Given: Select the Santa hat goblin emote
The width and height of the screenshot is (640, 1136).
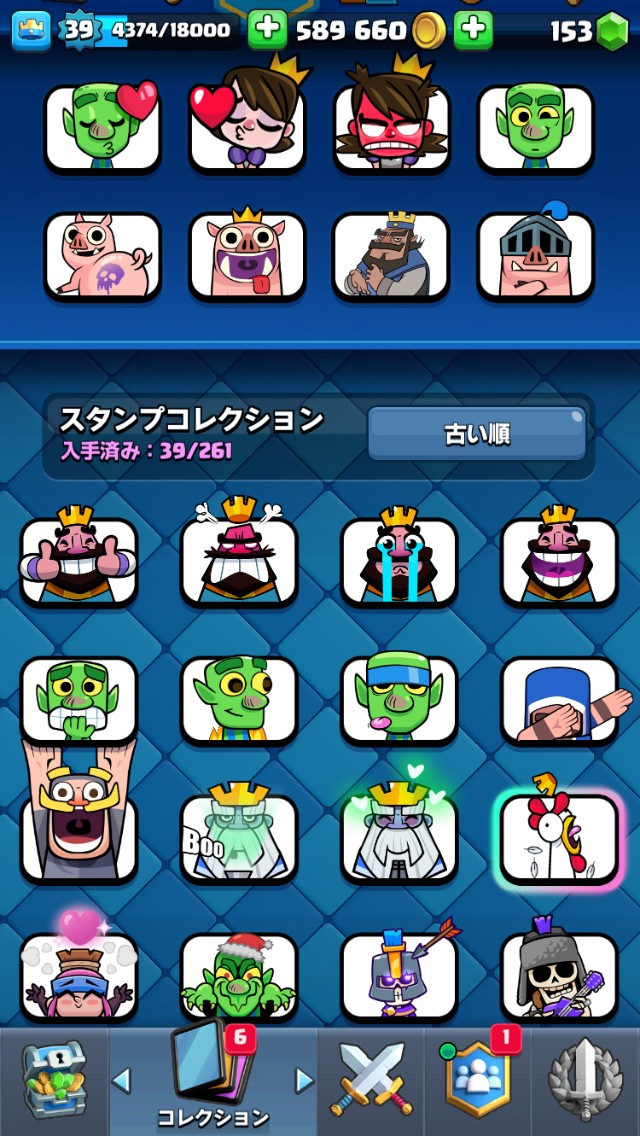Looking at the screenshot, I should 239,975.
